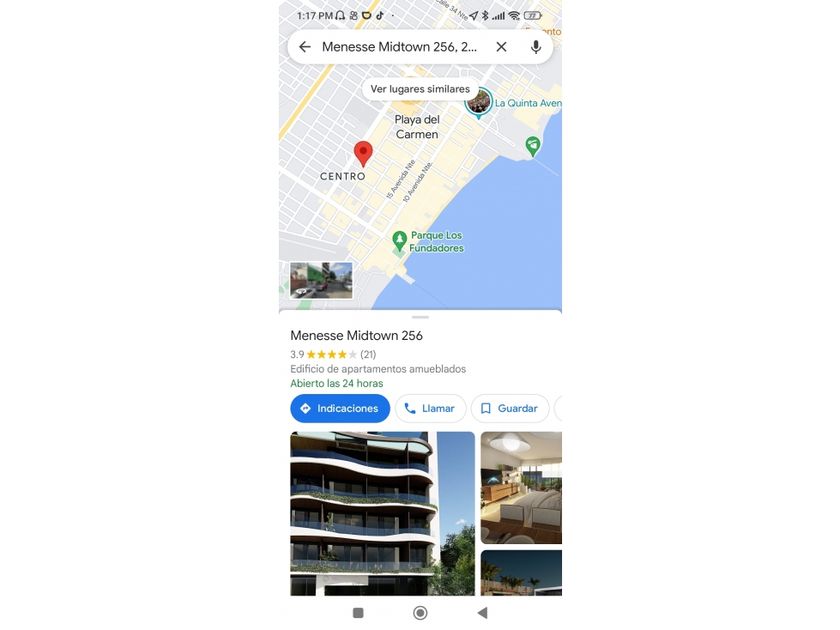Start voice search with the microphone
The height and width of the screenshot is (630, 840).
click(536, 47)
